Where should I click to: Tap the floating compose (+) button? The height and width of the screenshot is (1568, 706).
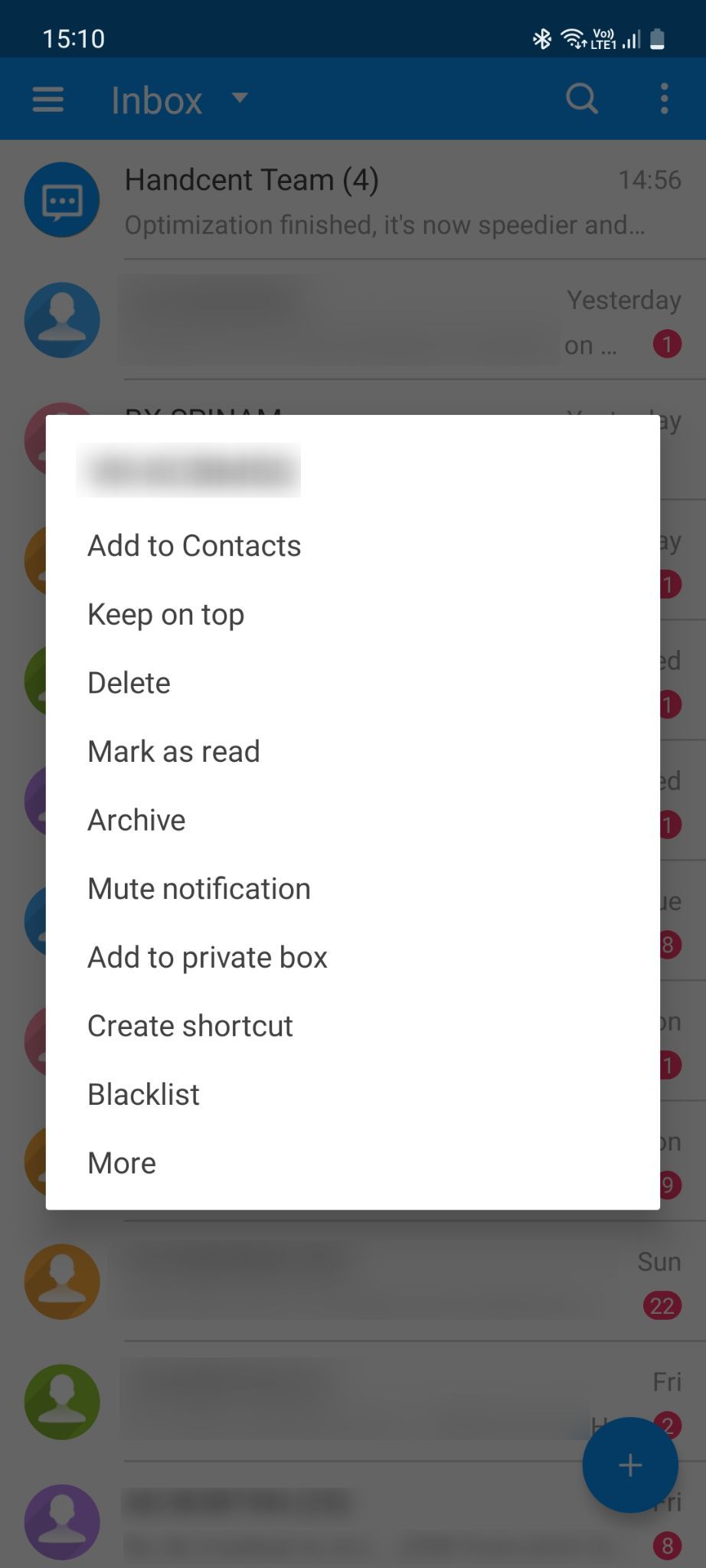629,1465
